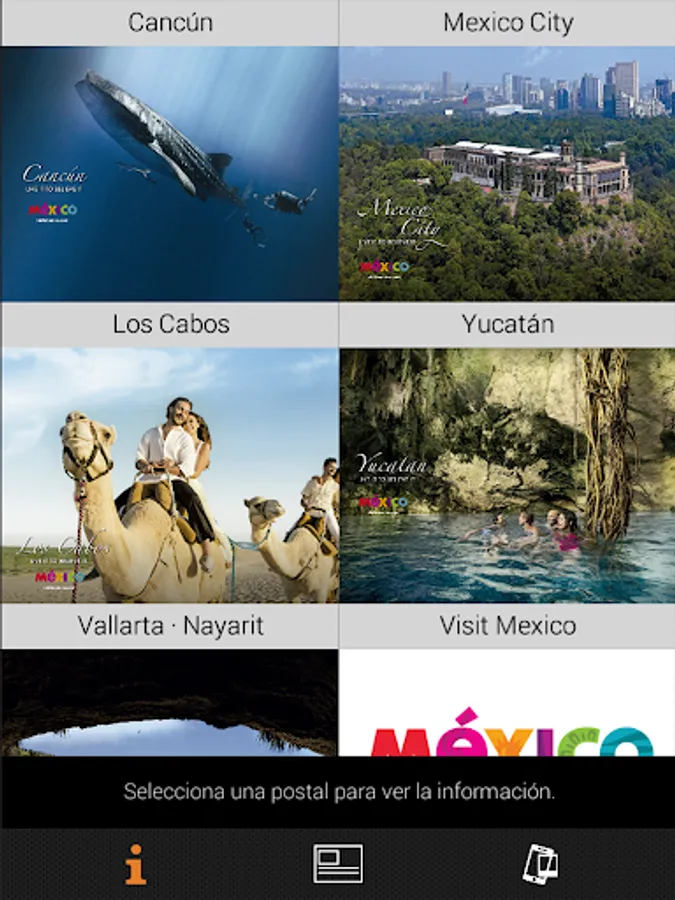Select the Mexico City postcard

(x=507, y=173)
